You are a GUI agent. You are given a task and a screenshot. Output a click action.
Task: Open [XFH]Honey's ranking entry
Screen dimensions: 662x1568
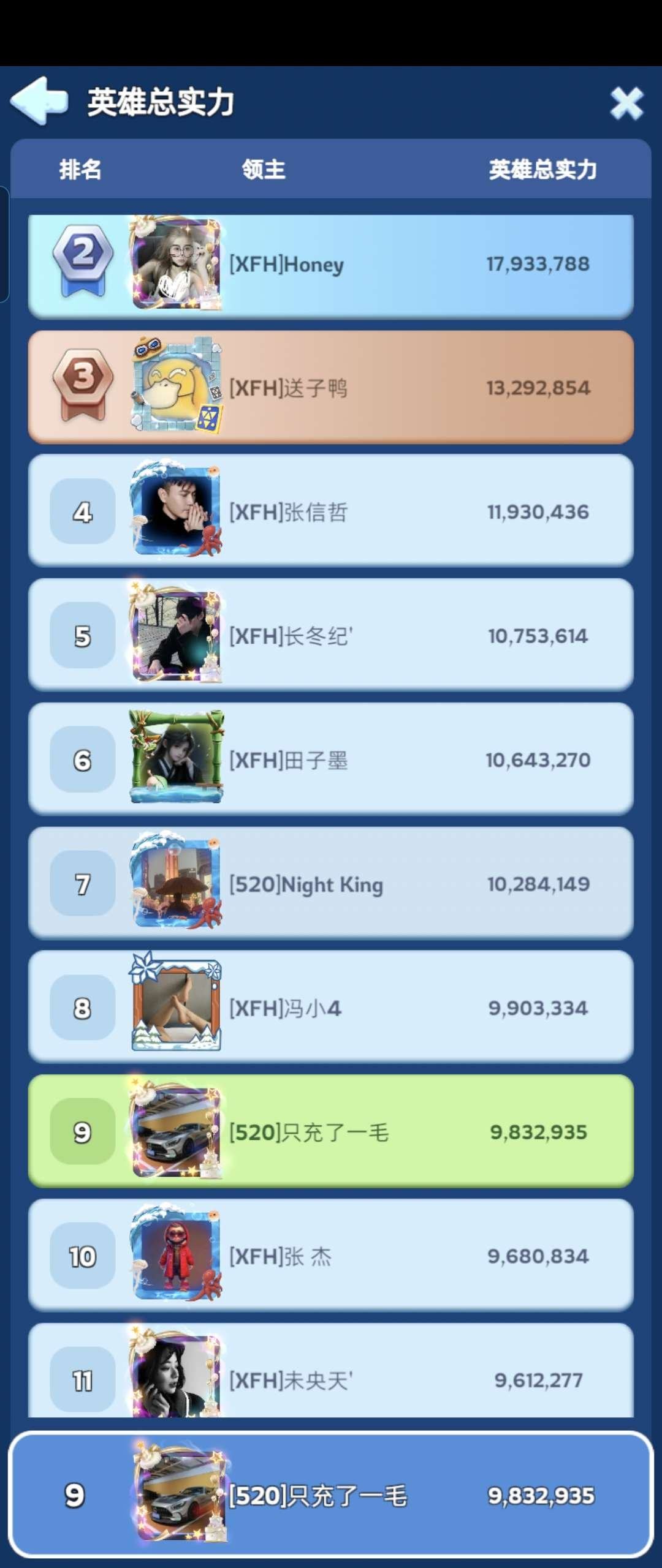(331, 265)
